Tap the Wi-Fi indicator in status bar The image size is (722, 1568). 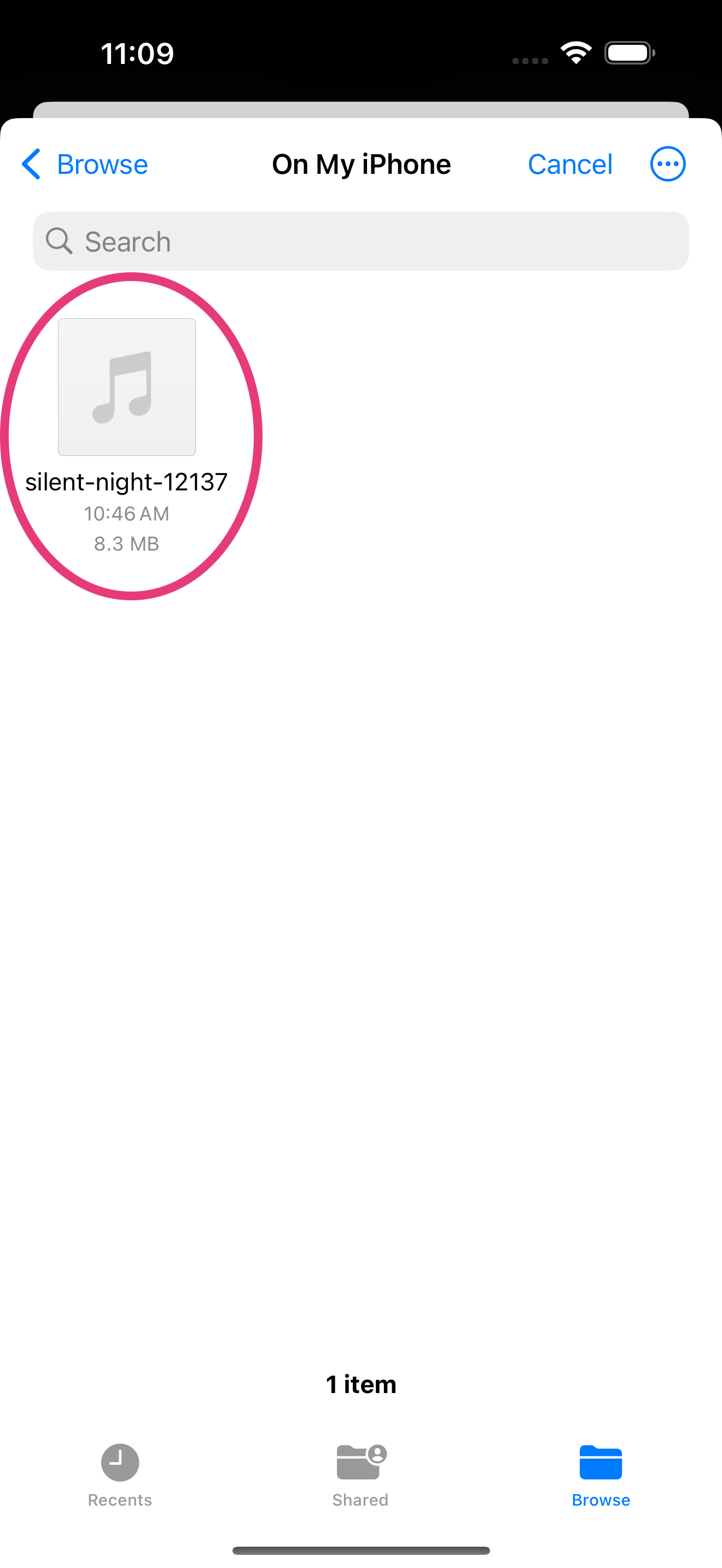pyautogui.click(x=575, y=52)
